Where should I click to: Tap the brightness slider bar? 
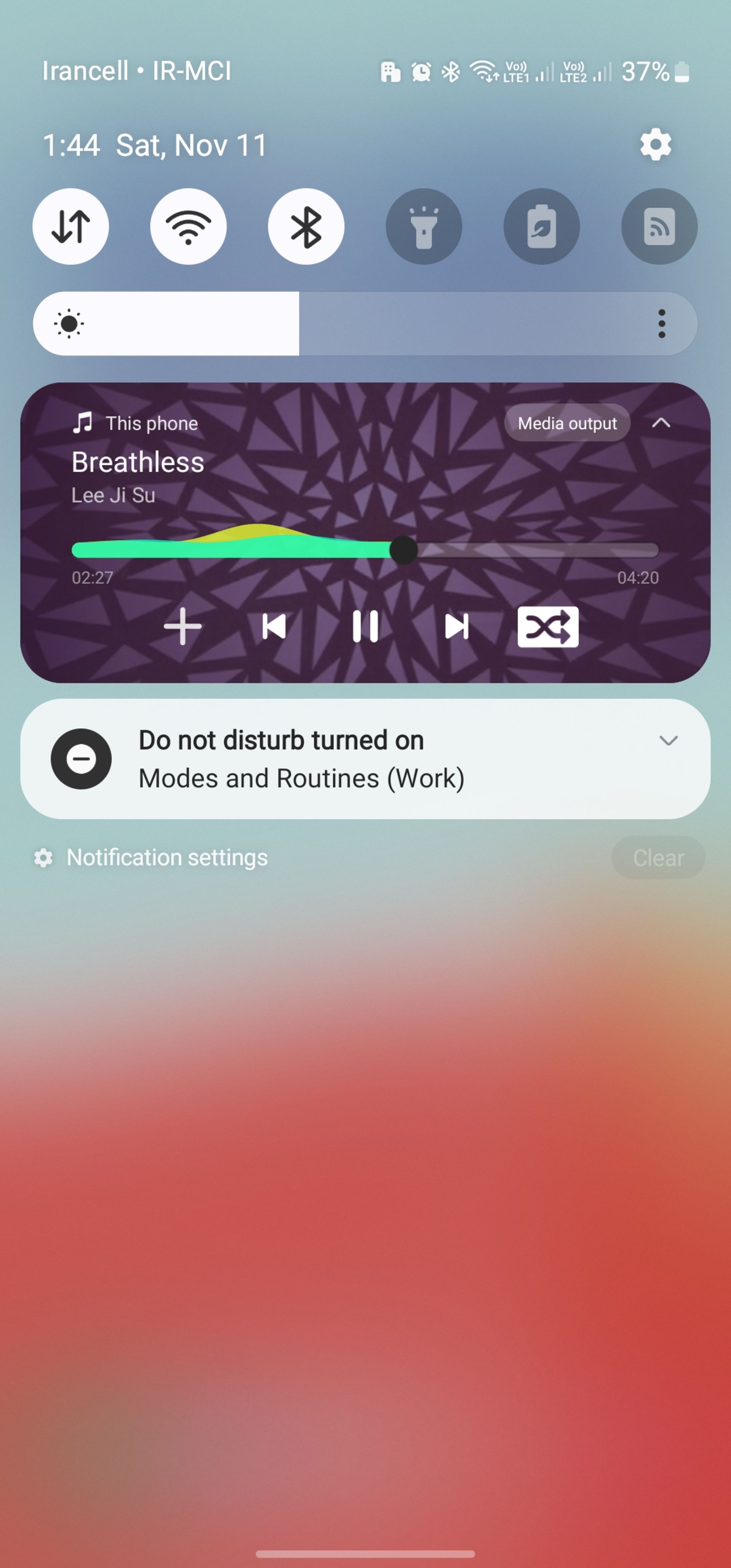tap(365, 323)
